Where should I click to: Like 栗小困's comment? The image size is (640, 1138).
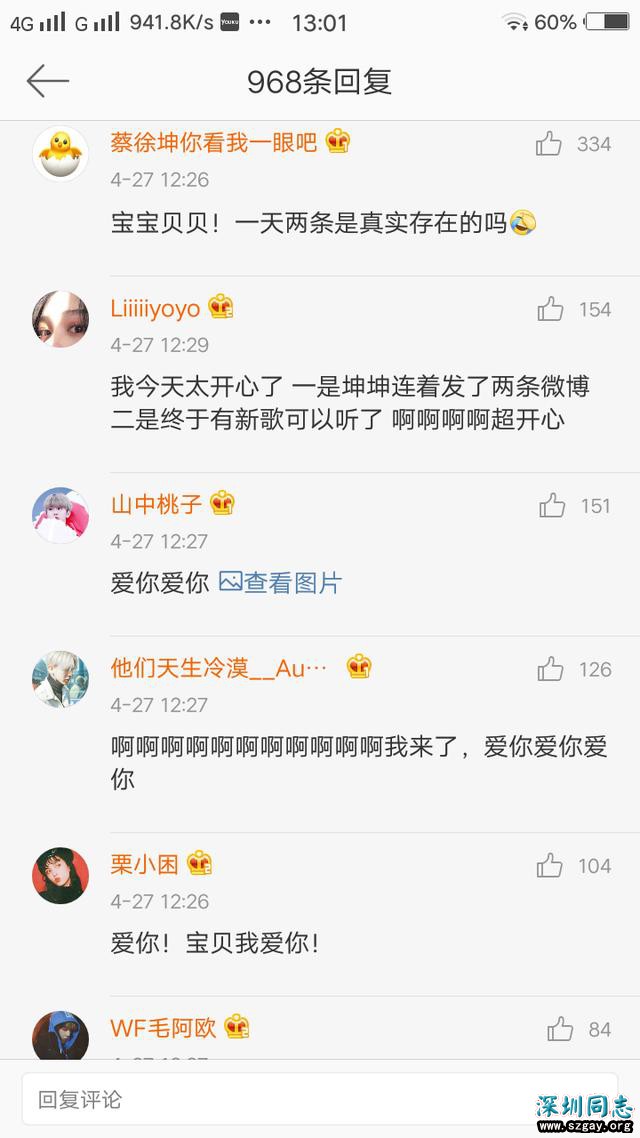pyautogui.click(x=550, y=866)
